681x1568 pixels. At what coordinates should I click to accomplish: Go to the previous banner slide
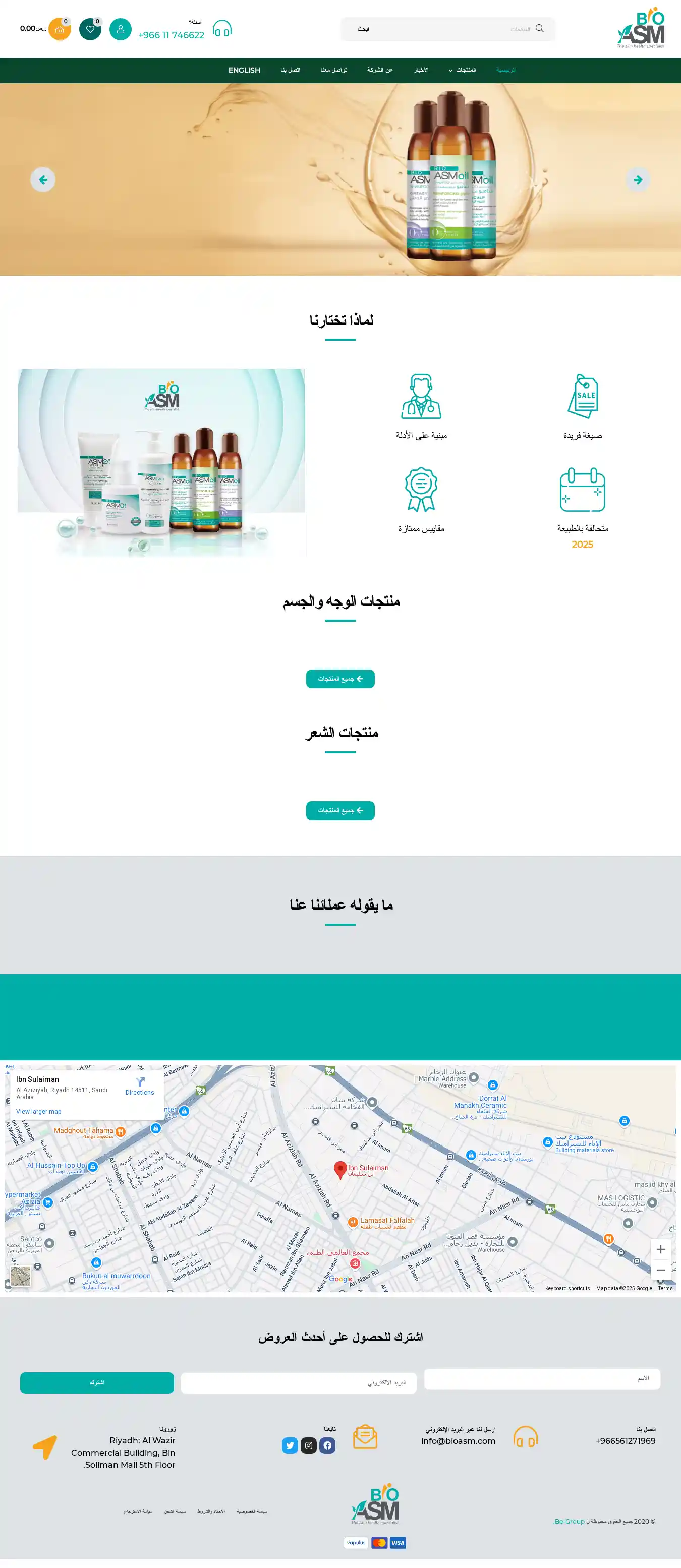pos(43,179)
